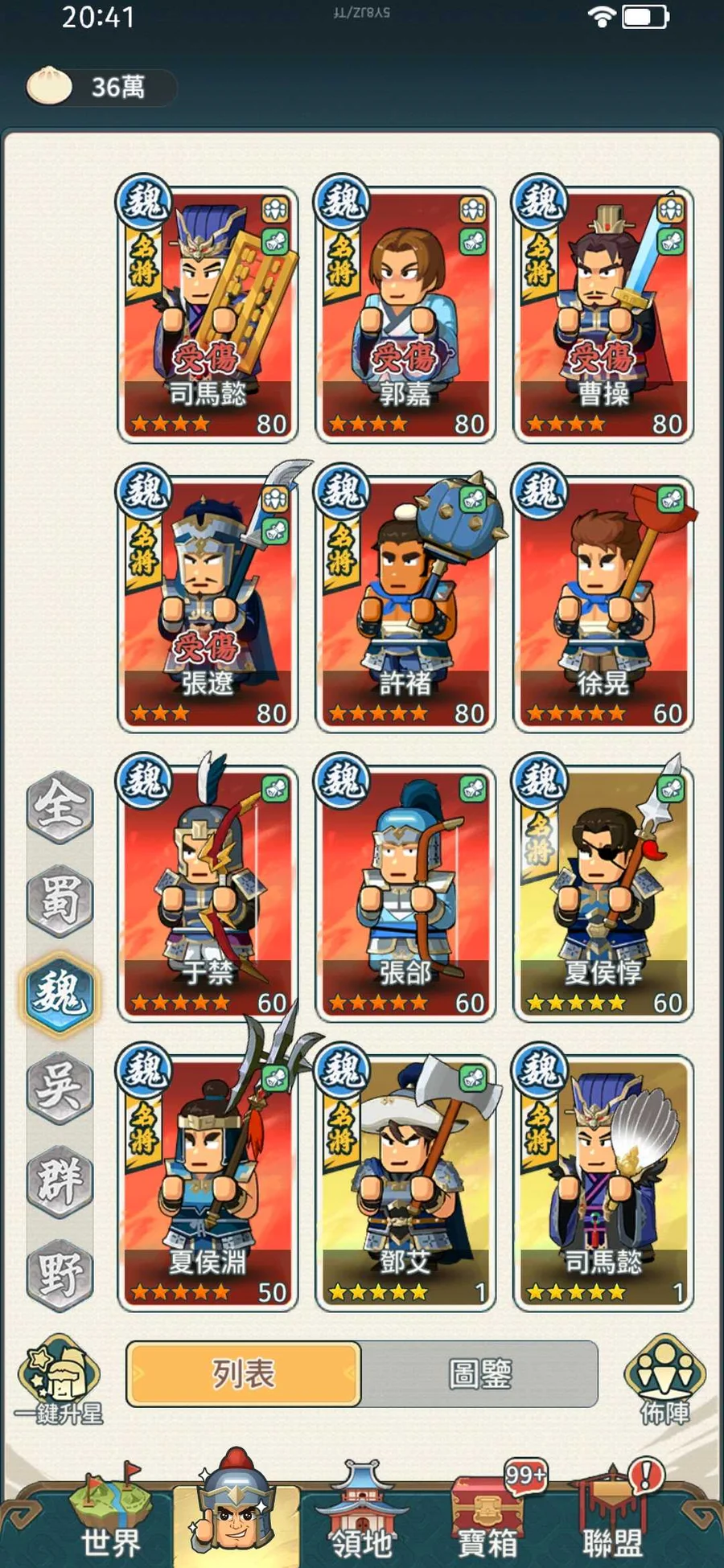The image size is (724, 1568).
Task: Filter heroes by 蜀 faction
Action: [60, 900]
